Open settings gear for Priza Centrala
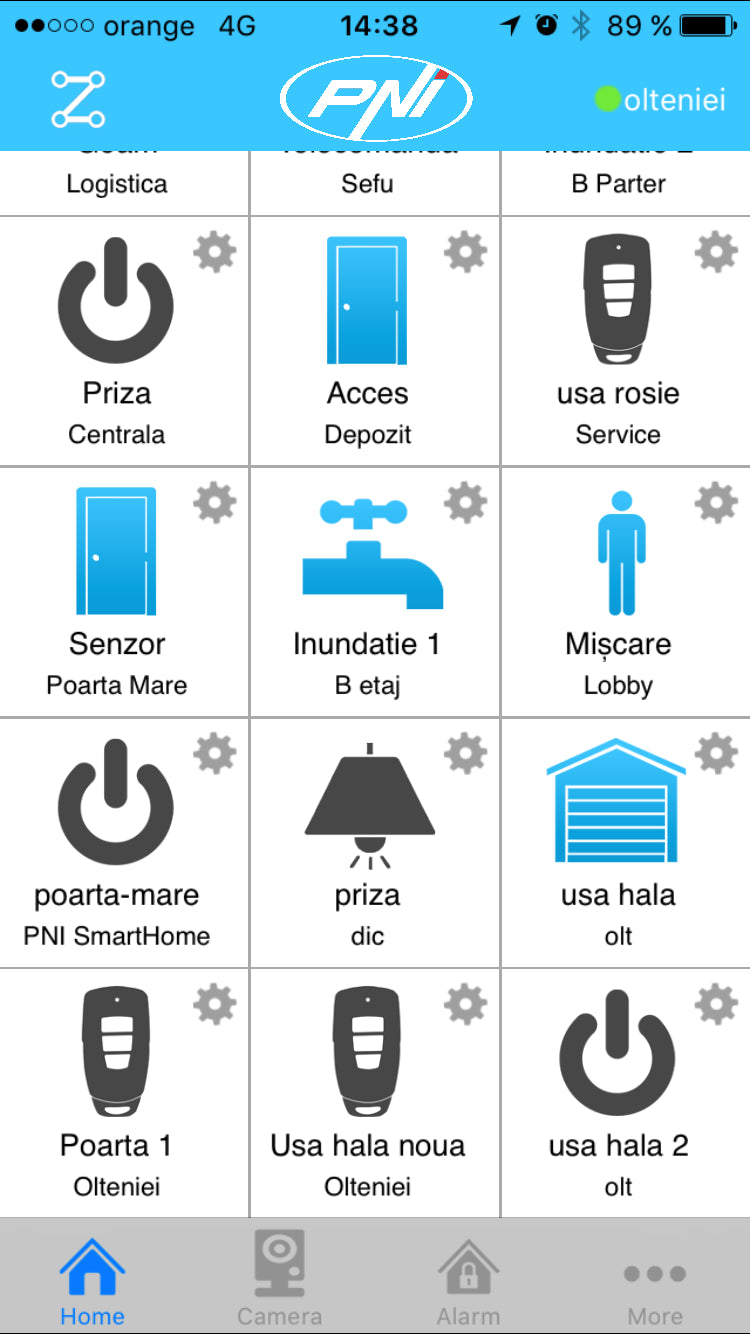This screenshot has height=1334, width=750. [215, 251]
